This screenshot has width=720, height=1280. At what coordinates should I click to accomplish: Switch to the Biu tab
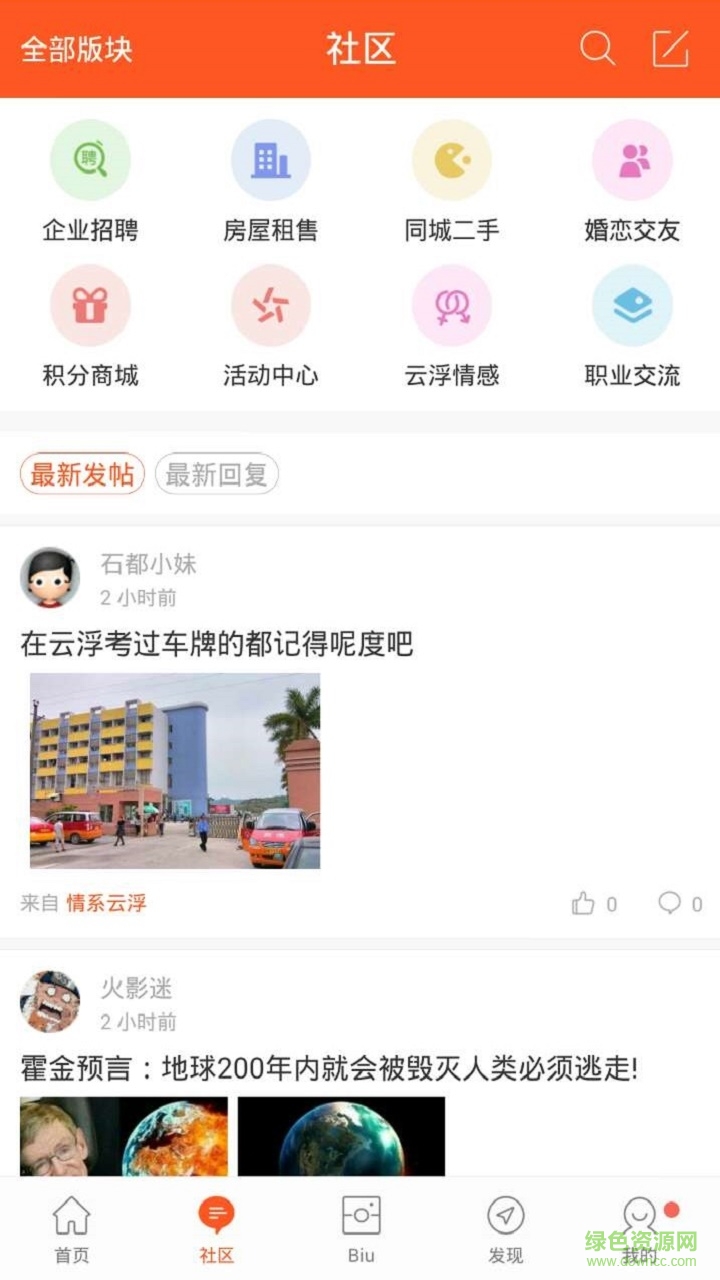point(361,1229)
